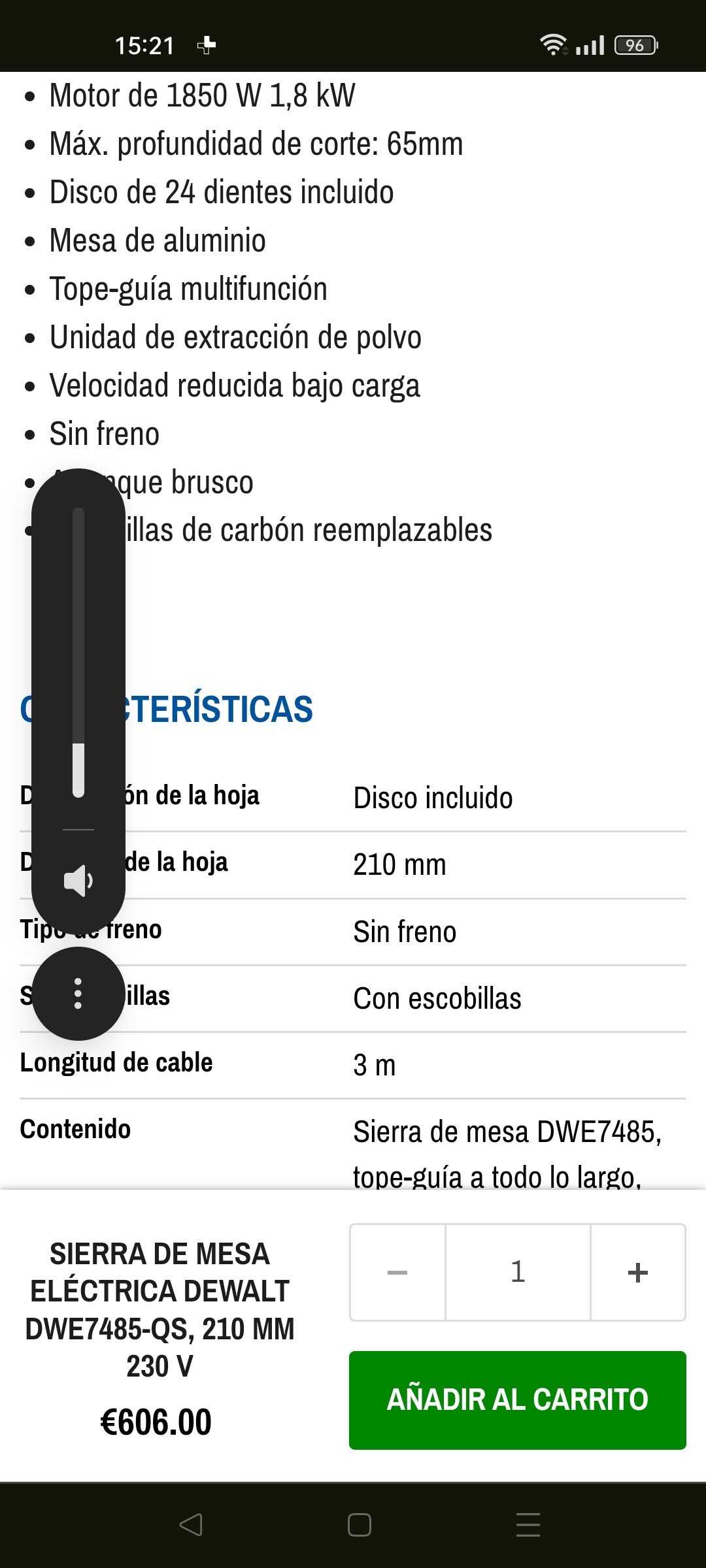Open the recent apps menu

pos(528,1525)
